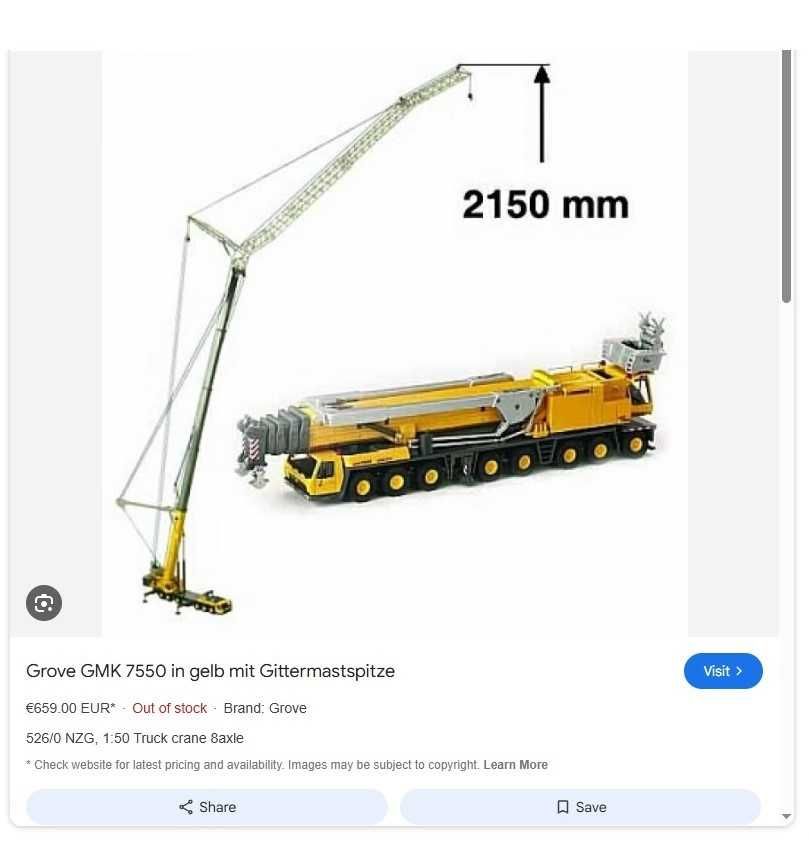
Task: Visit the Grove GMK 7550 product page
Action: click(x=722, y=671)
